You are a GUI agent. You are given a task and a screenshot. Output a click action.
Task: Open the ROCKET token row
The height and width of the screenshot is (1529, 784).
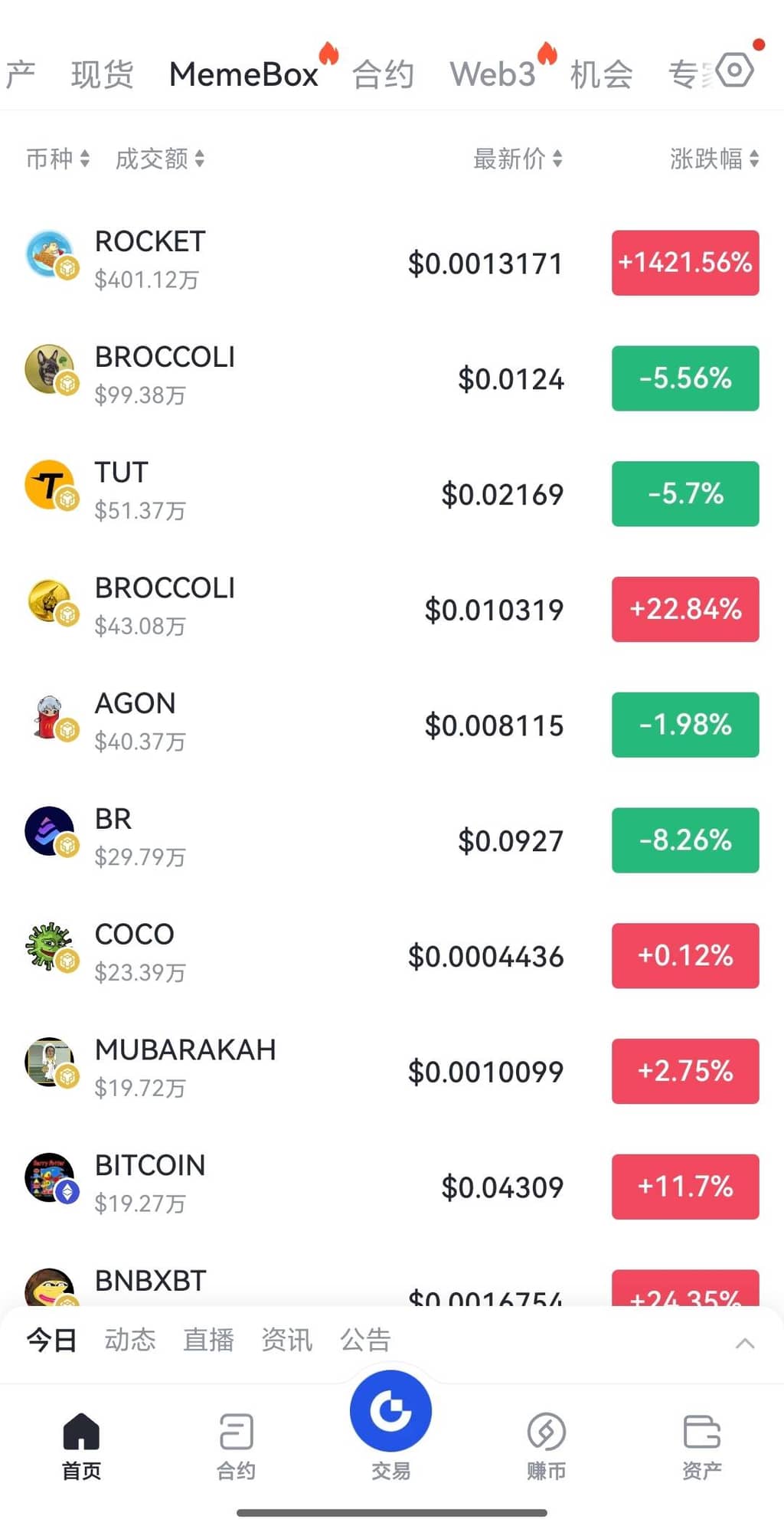tap(306, 262)
